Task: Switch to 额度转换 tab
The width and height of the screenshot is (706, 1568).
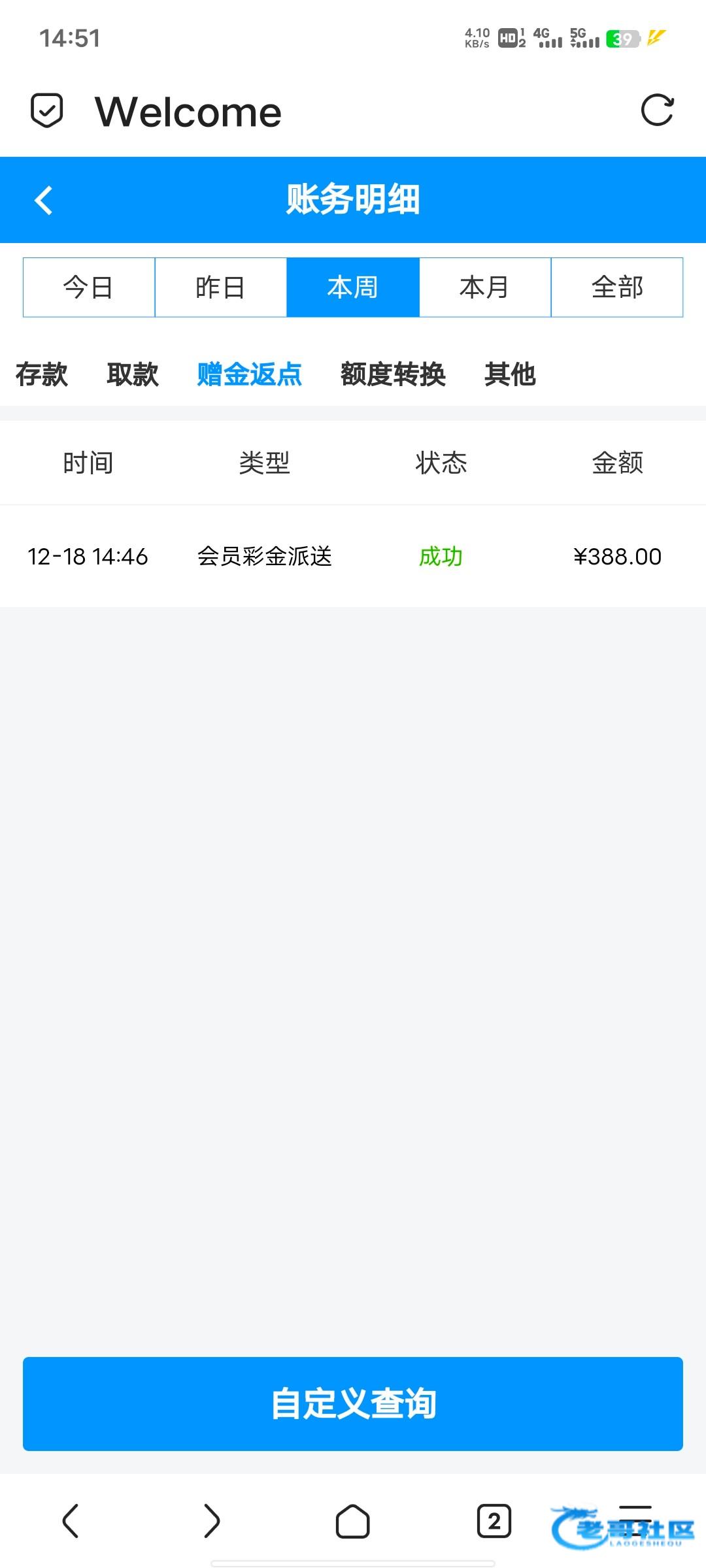Action: tap(393, 374)
